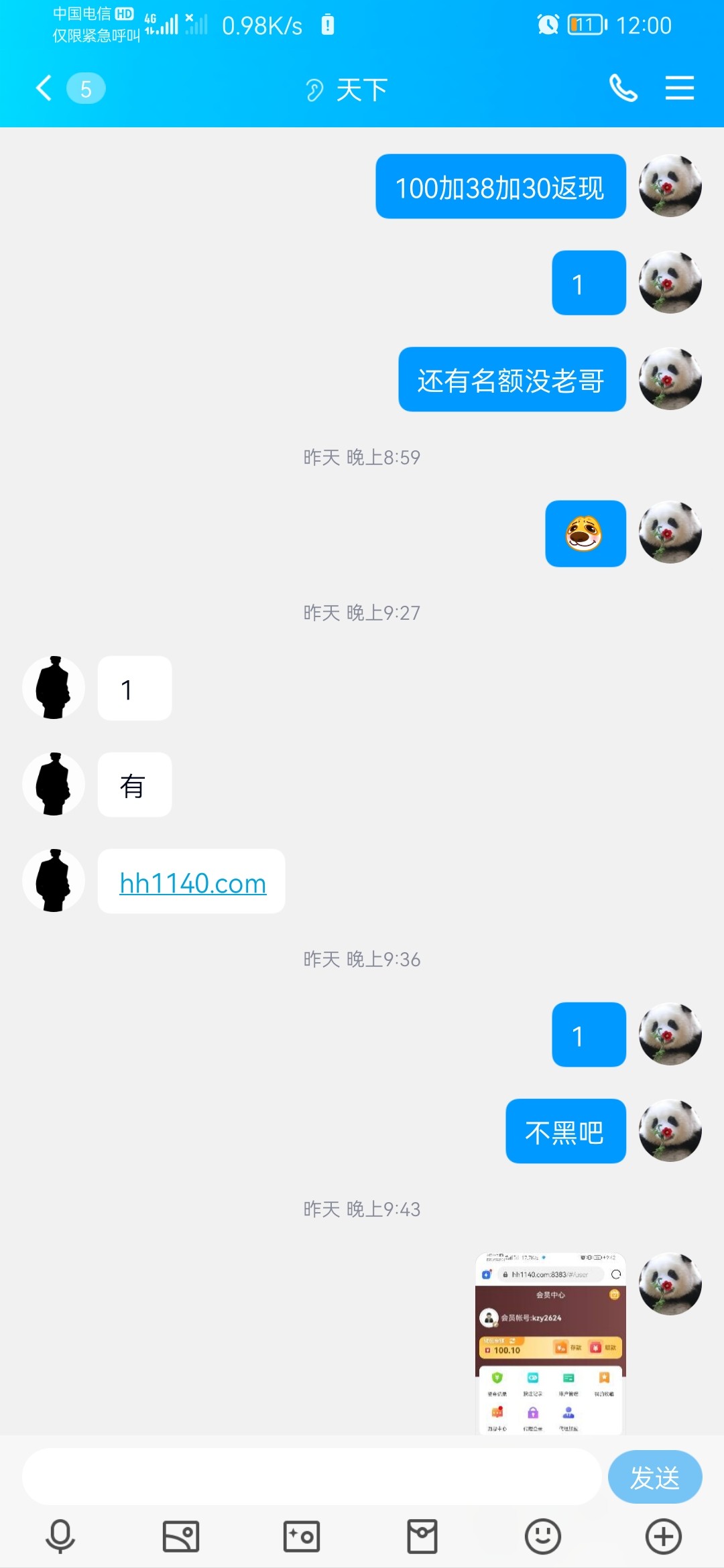Open the chat settings menu
This screenshot has width=724, height=1568.
point(679,88)
